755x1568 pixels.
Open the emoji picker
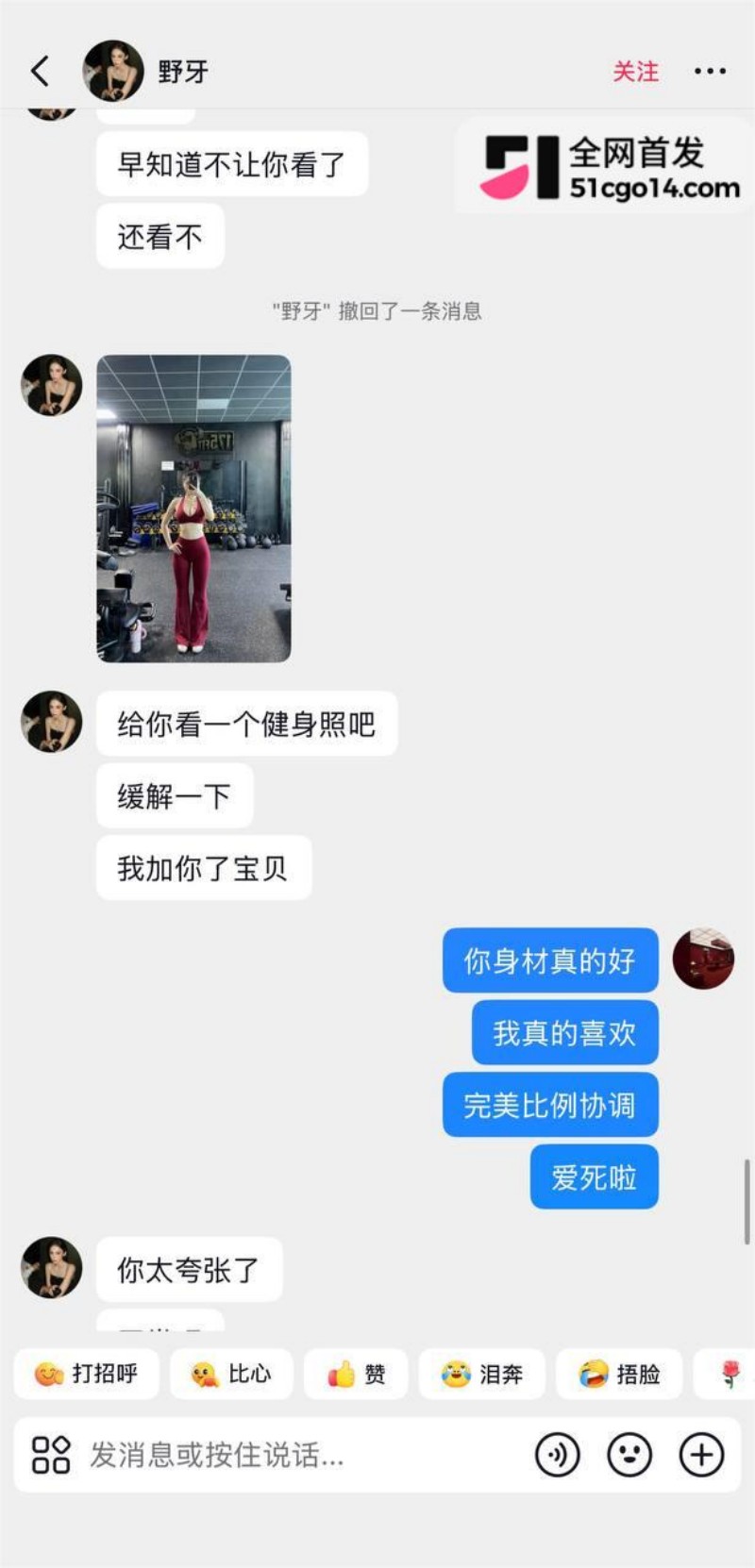(629, 1455)
